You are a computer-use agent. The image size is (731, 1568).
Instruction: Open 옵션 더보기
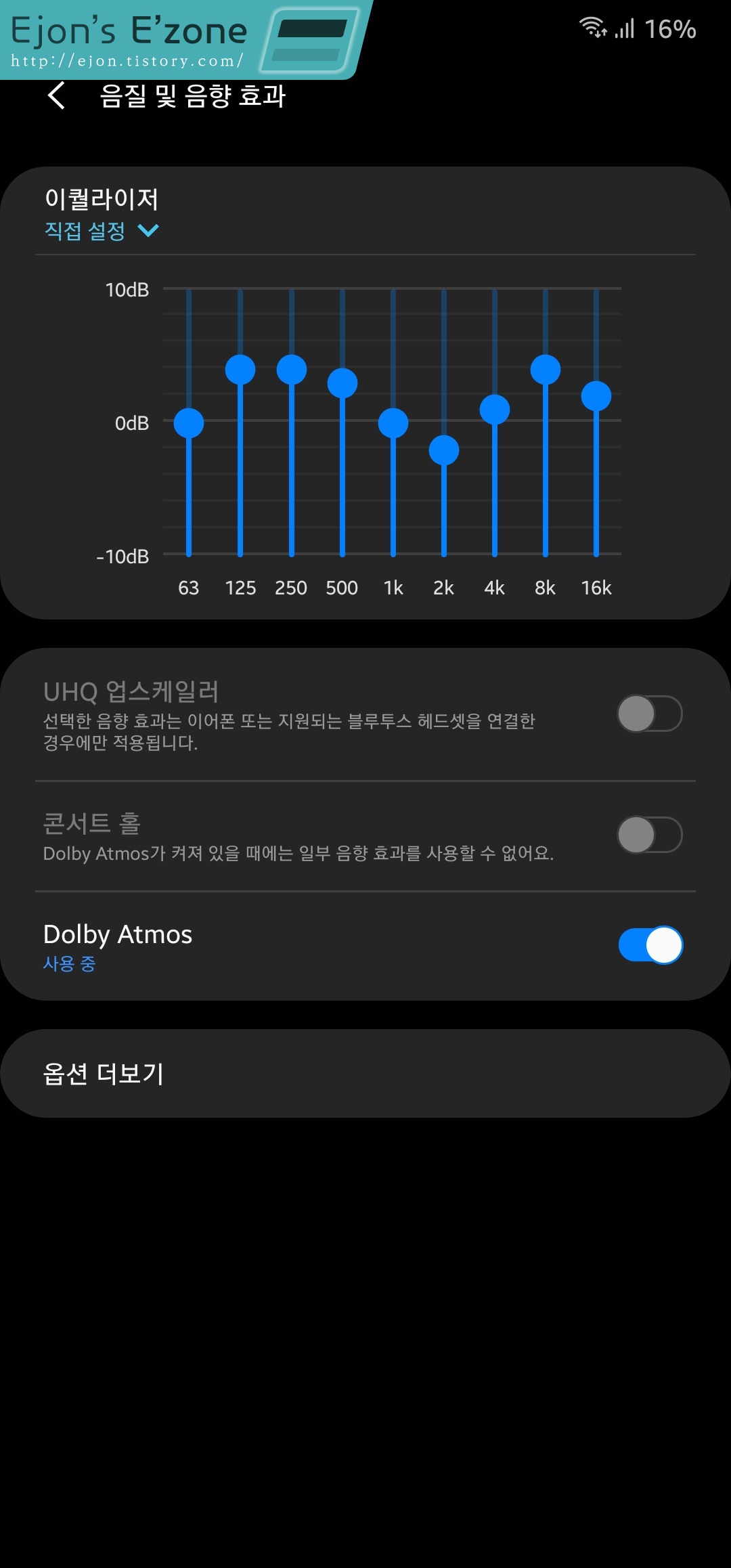pos(365,1073)
